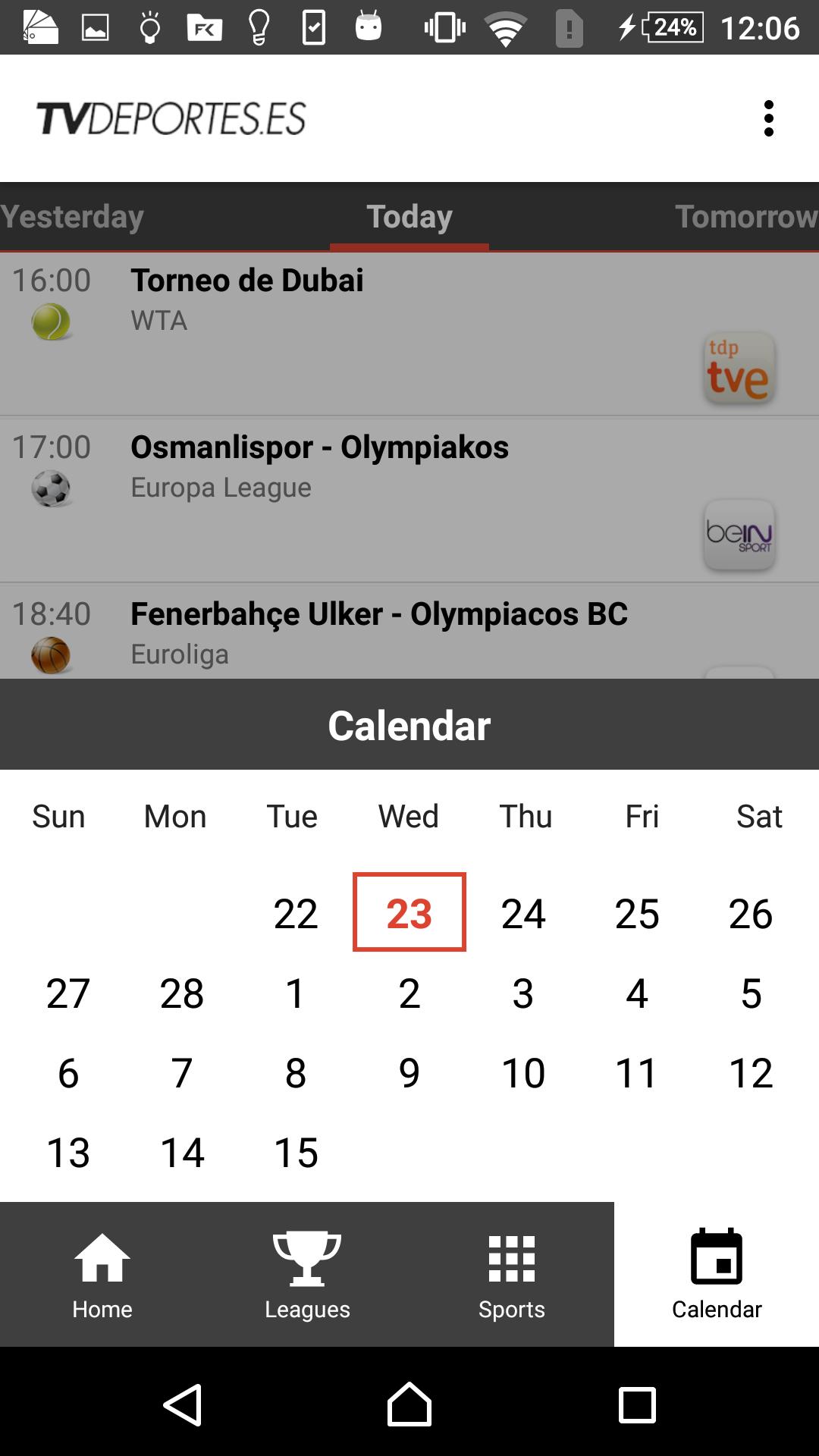Open the tdp tve channel logo
This screenshot has width=819, height=1456.
click(x=739, y=369)
